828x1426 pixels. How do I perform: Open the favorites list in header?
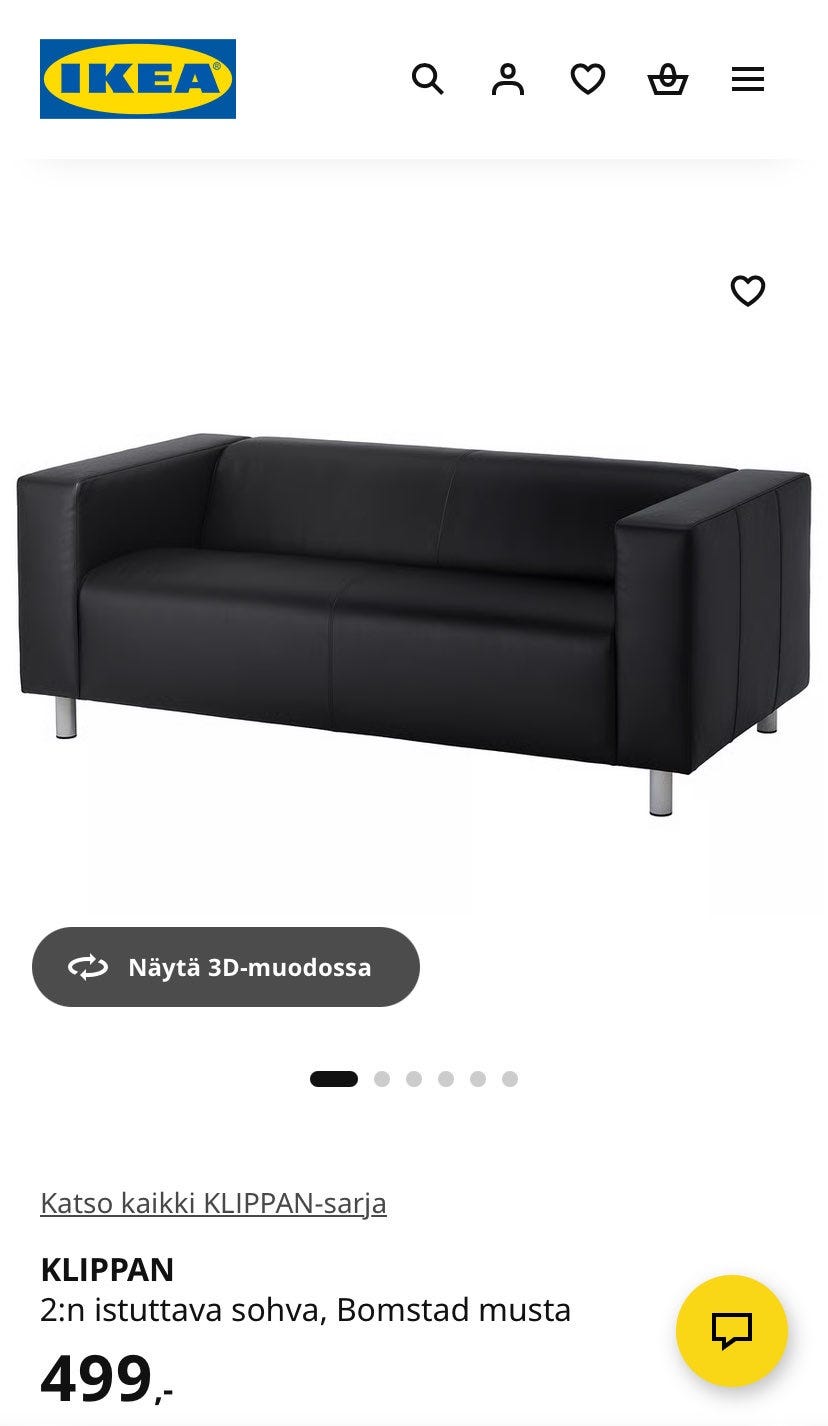coord(588,79)
